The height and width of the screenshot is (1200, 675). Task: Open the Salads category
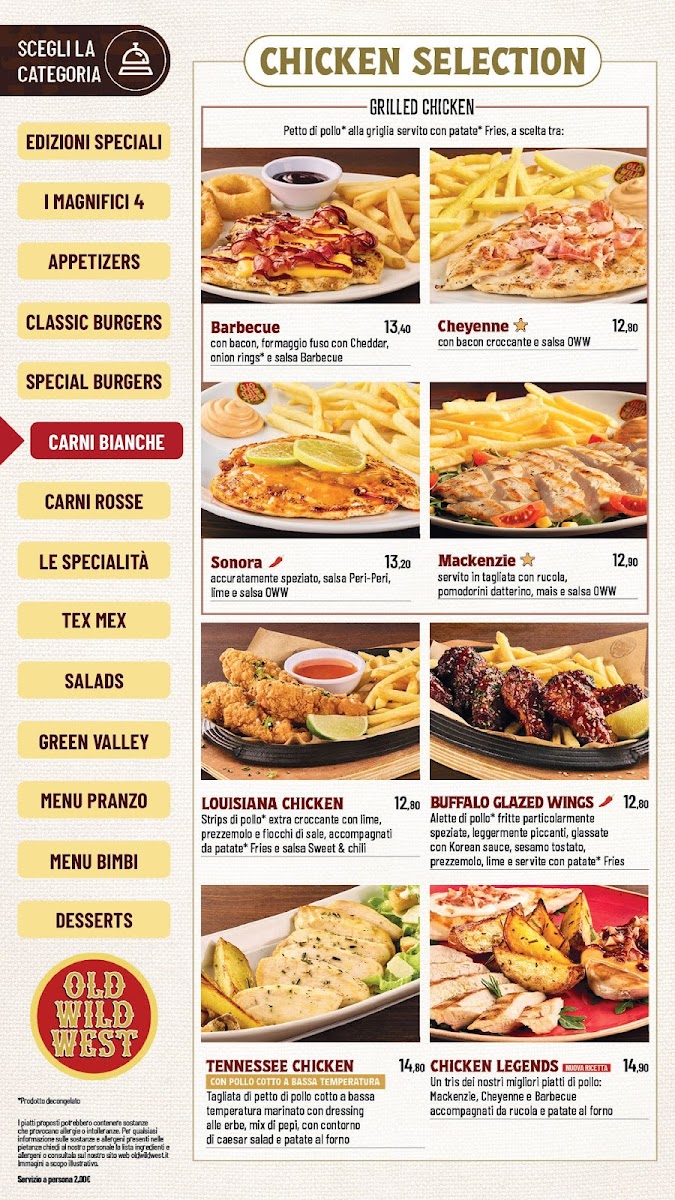[x=94, y=681]
